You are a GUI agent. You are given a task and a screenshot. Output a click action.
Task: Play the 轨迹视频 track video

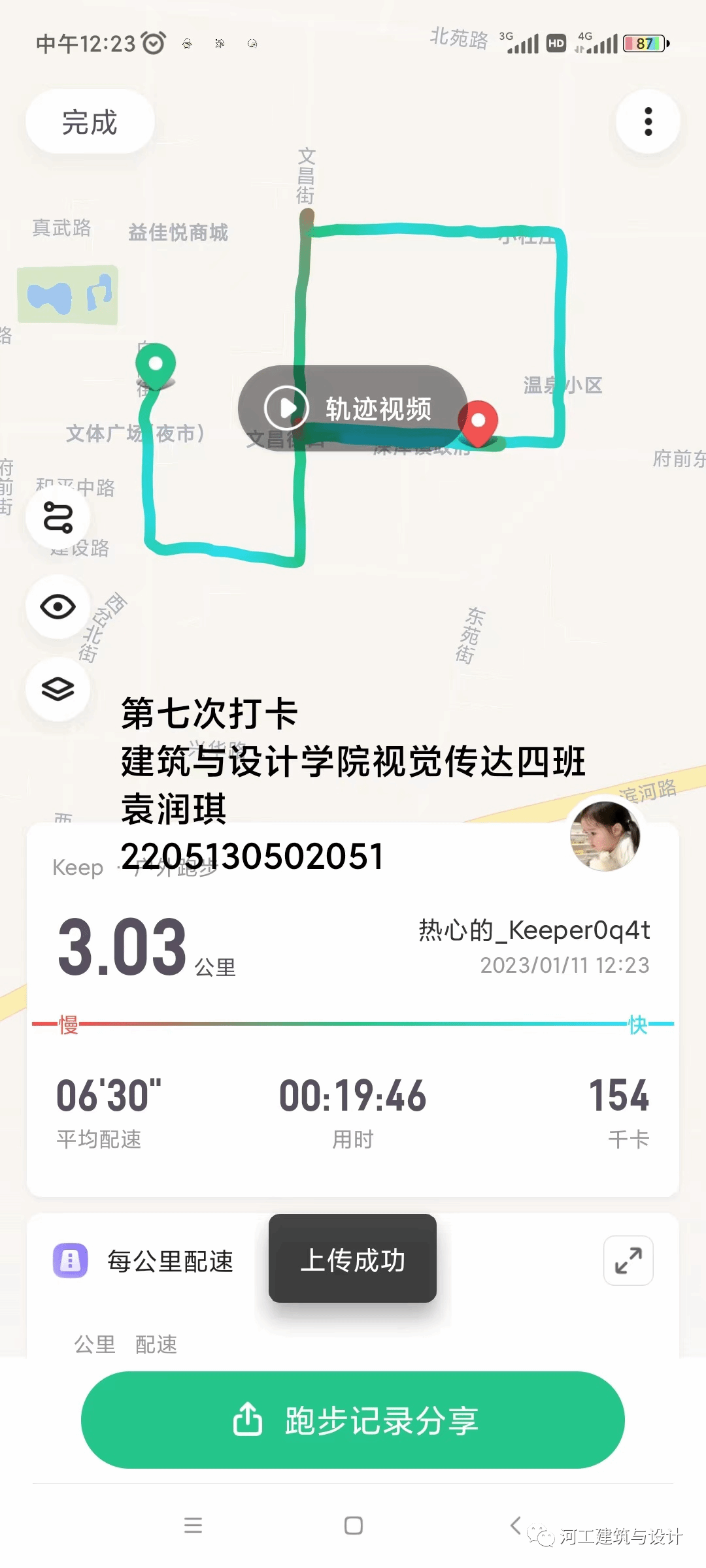(352, 408)
